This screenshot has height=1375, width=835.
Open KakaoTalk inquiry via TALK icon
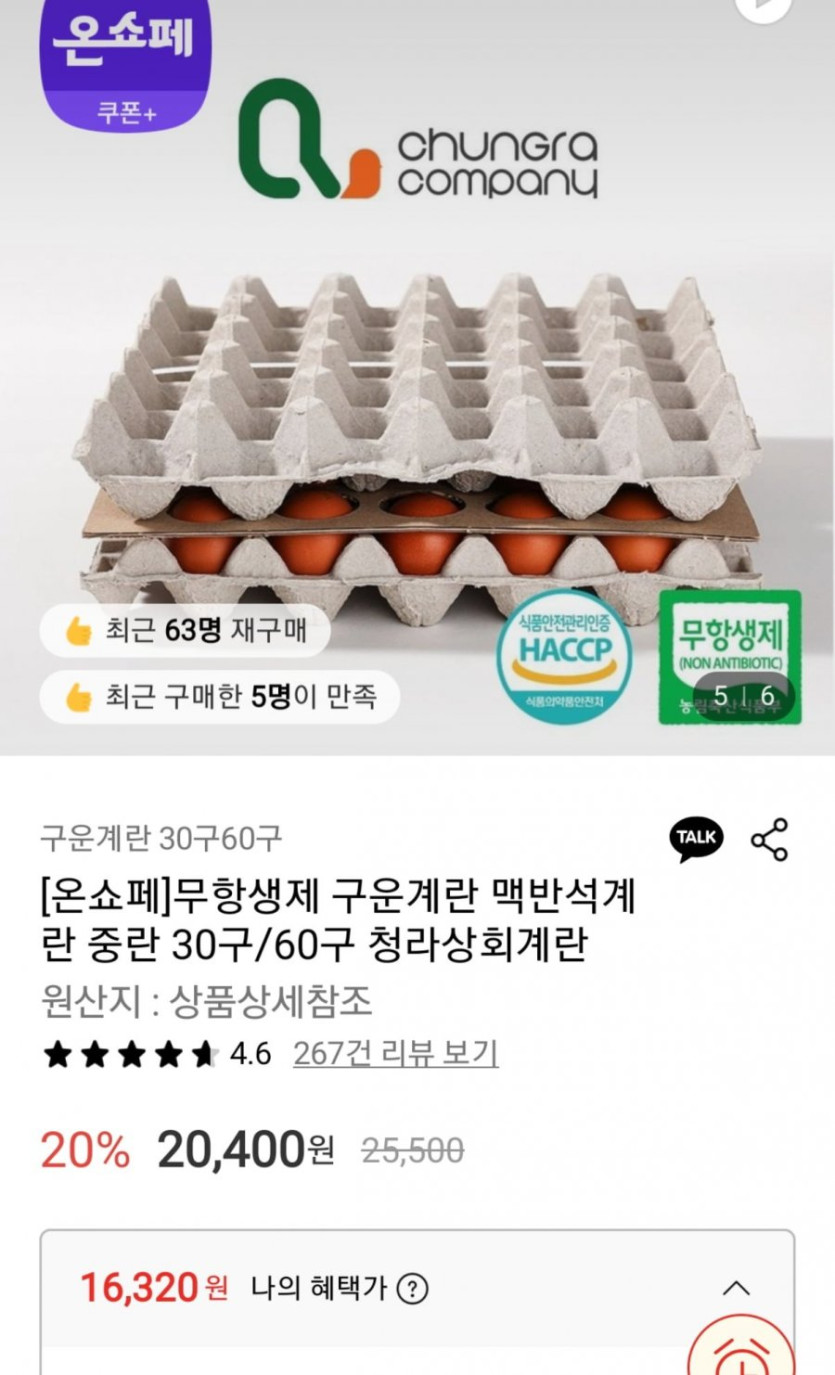coord(696,839)
